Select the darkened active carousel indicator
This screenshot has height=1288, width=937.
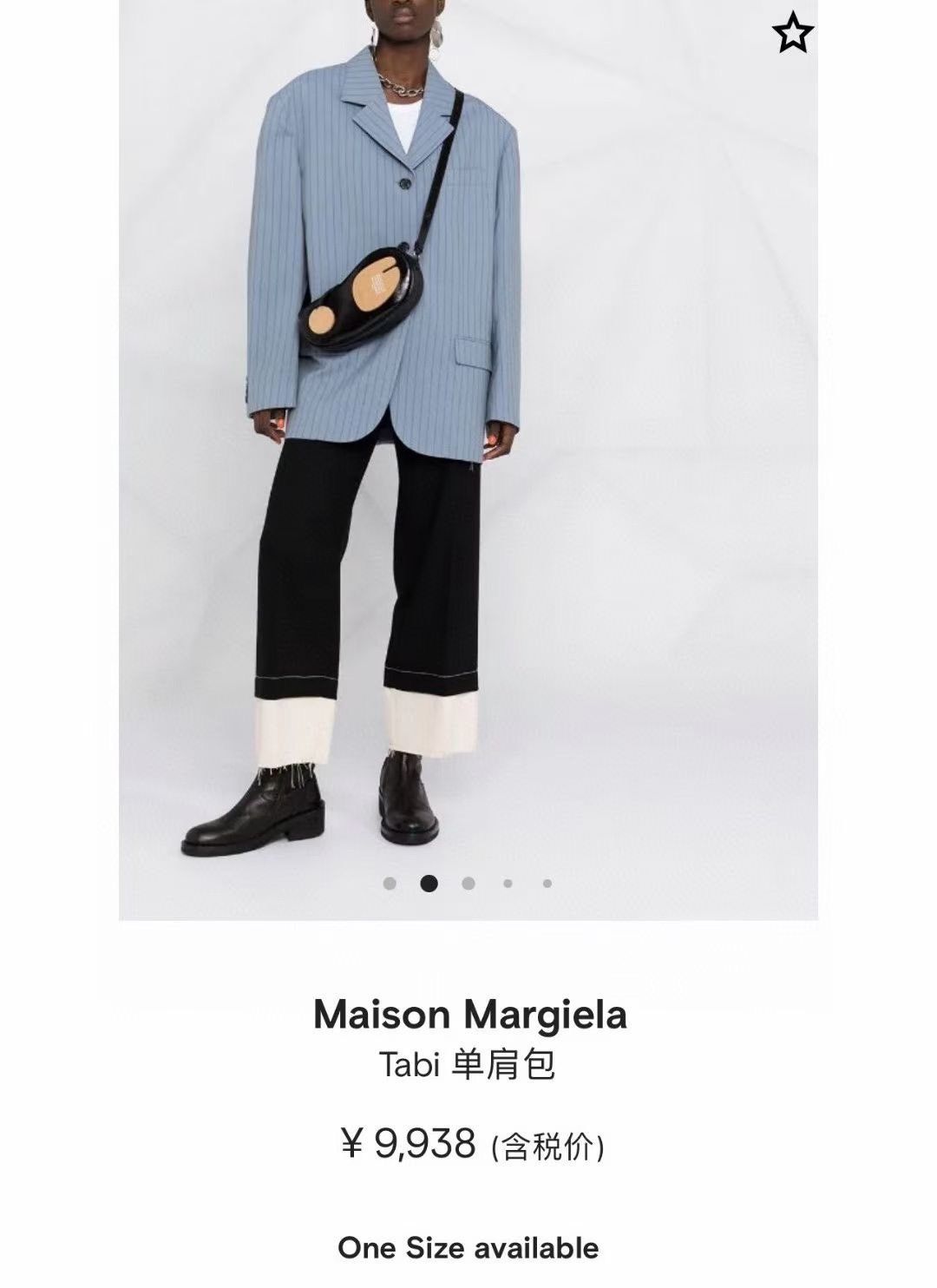(427, 882)
